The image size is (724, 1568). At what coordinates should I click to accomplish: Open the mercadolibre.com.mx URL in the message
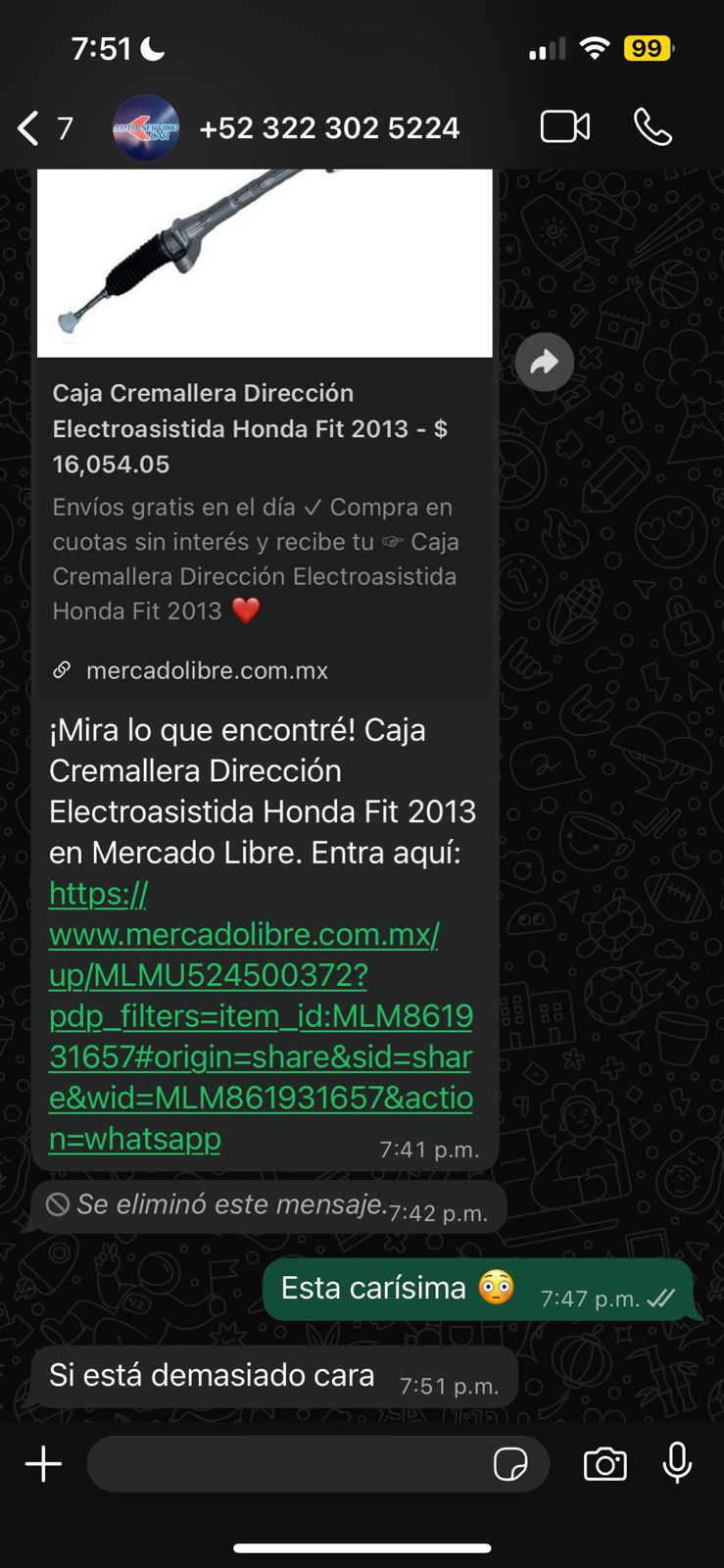[261, 1015]
